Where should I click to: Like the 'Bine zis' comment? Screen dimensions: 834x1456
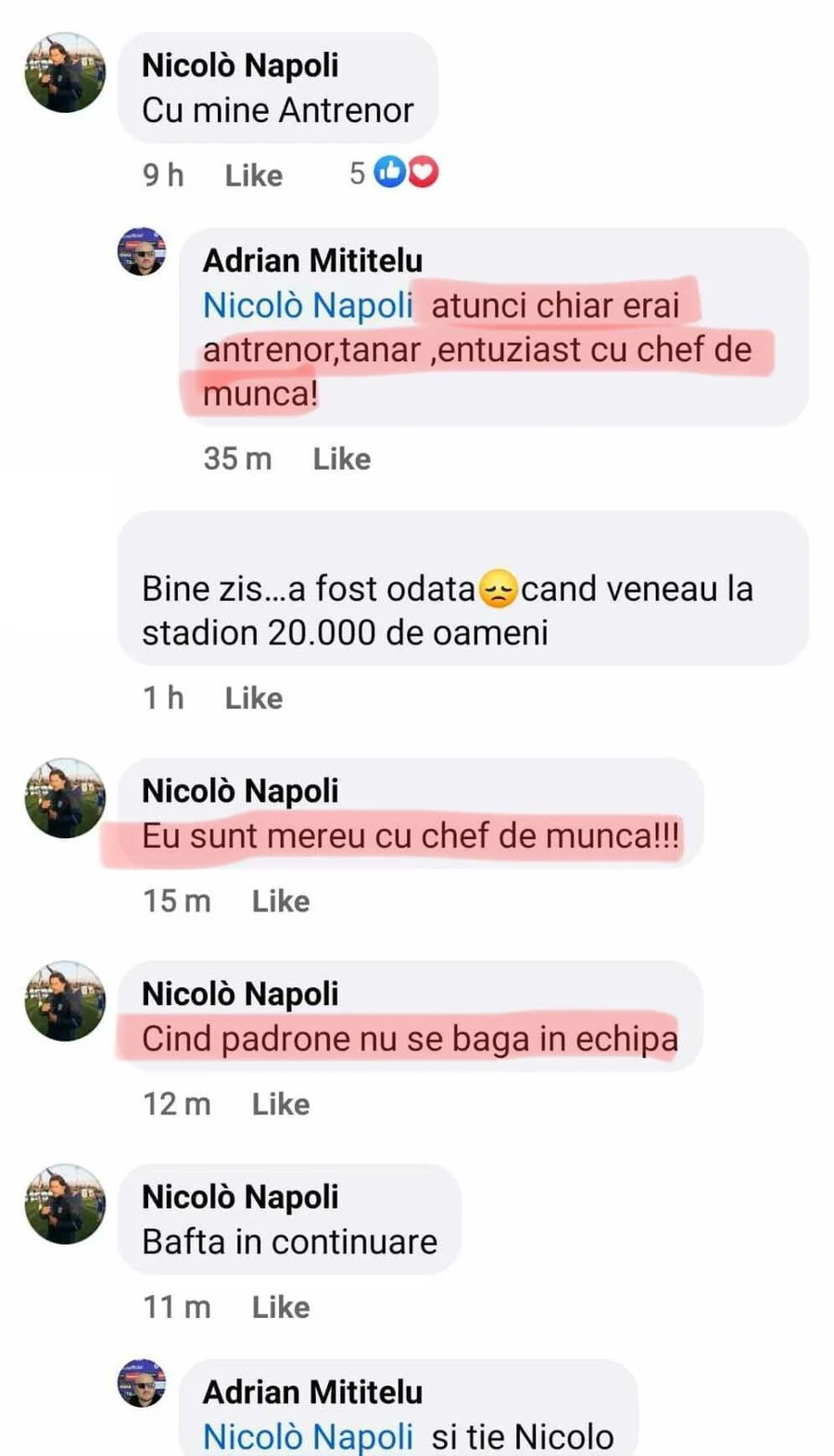(x=253, y=697)
